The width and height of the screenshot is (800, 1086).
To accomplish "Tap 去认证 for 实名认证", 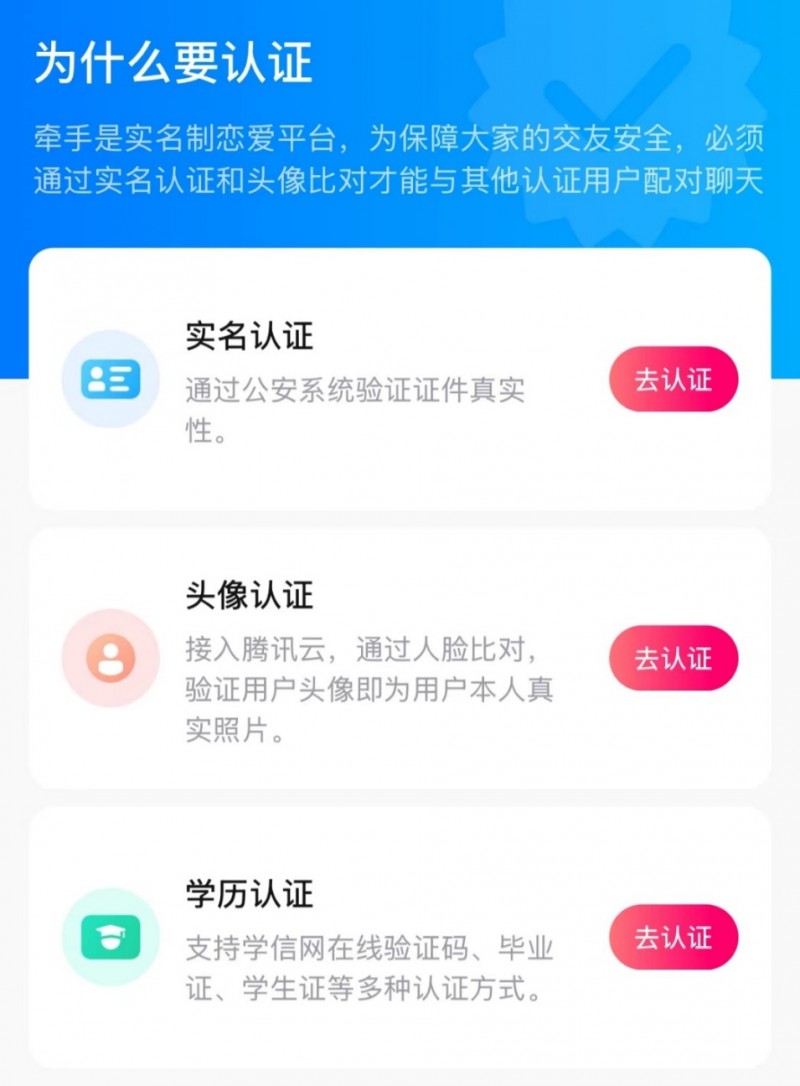I will coord(673,380).
